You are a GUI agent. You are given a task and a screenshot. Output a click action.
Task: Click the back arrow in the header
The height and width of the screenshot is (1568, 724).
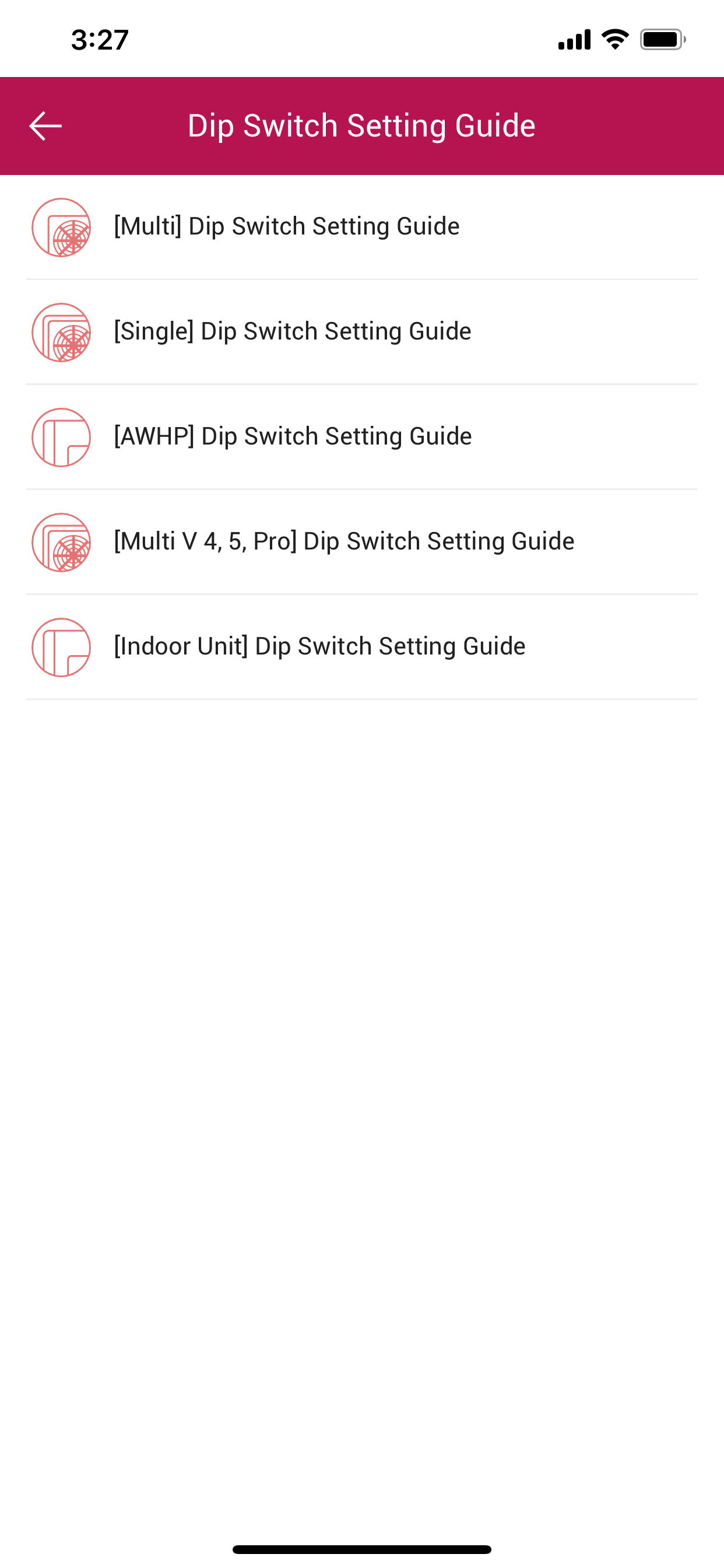point(45,125)
